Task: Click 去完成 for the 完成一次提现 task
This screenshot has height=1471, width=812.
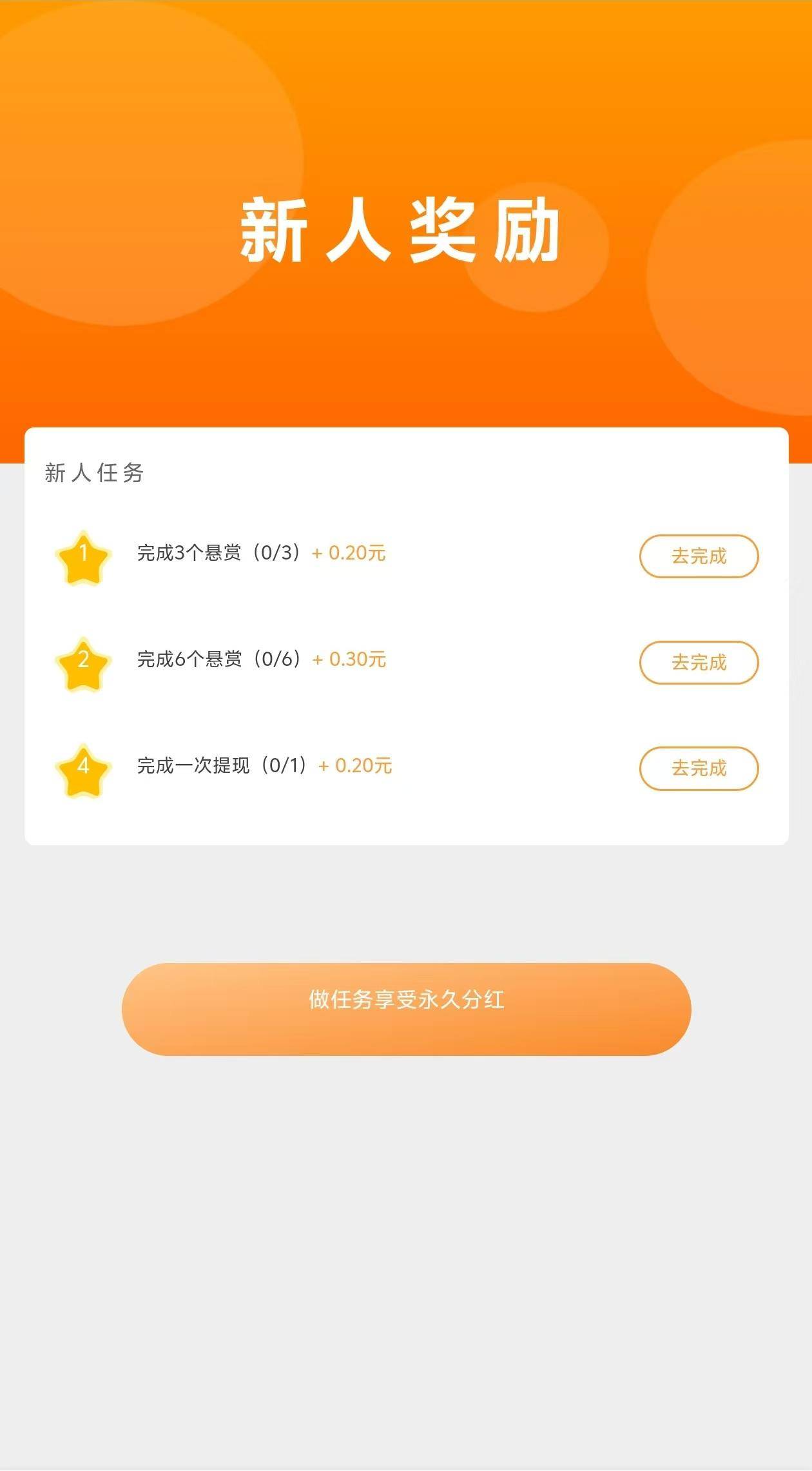Action: point(699,768)
